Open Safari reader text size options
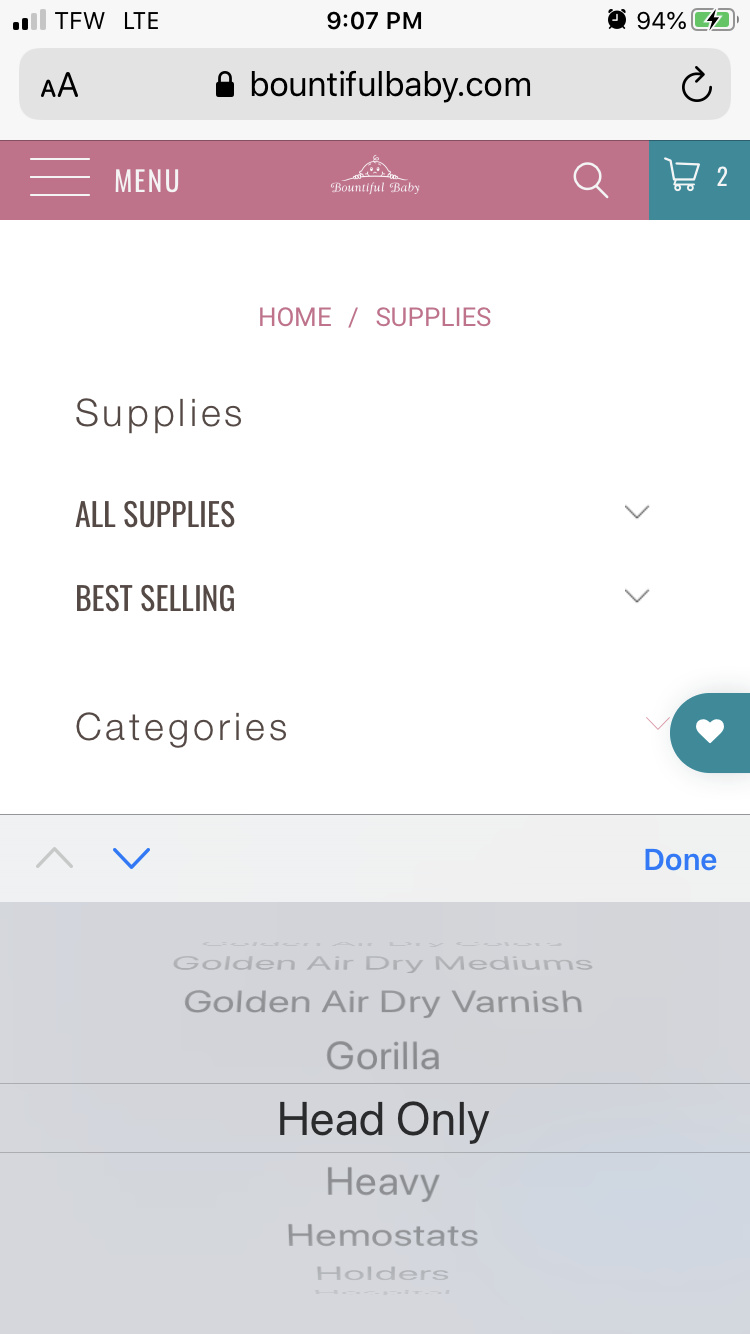Screen dimensions: 750x1334 pos(60,86)
